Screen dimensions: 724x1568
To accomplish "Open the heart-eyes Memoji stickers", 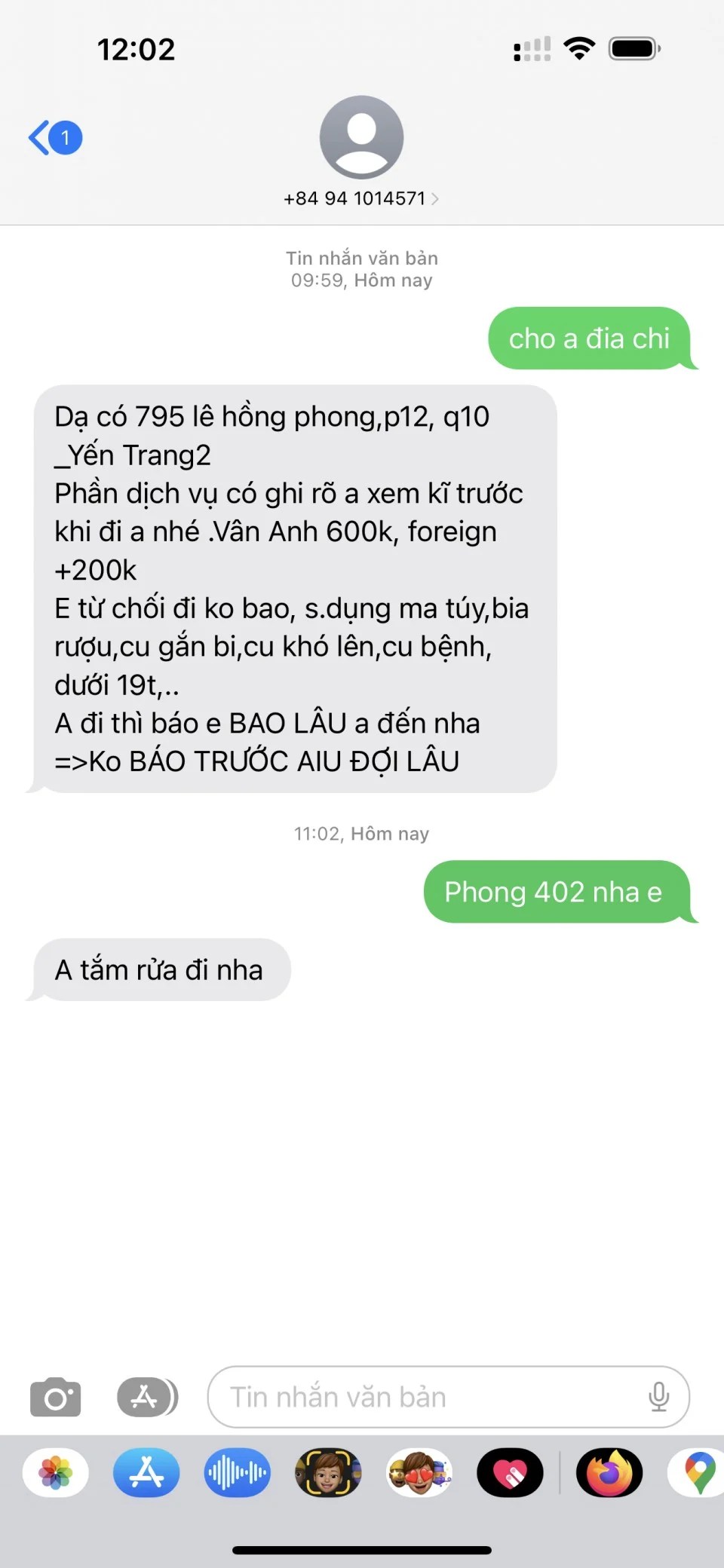I will click(419, 1472).
